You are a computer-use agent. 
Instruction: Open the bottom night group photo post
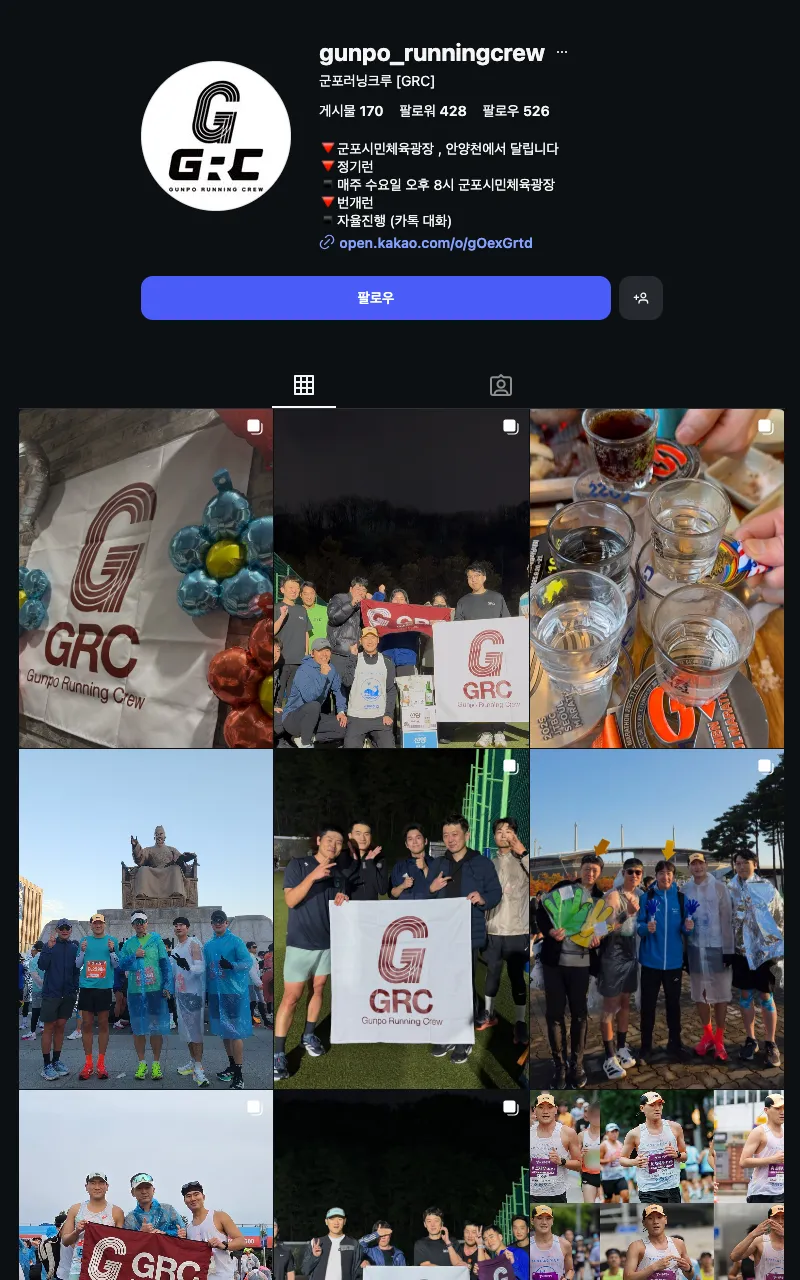point(401,1185)
